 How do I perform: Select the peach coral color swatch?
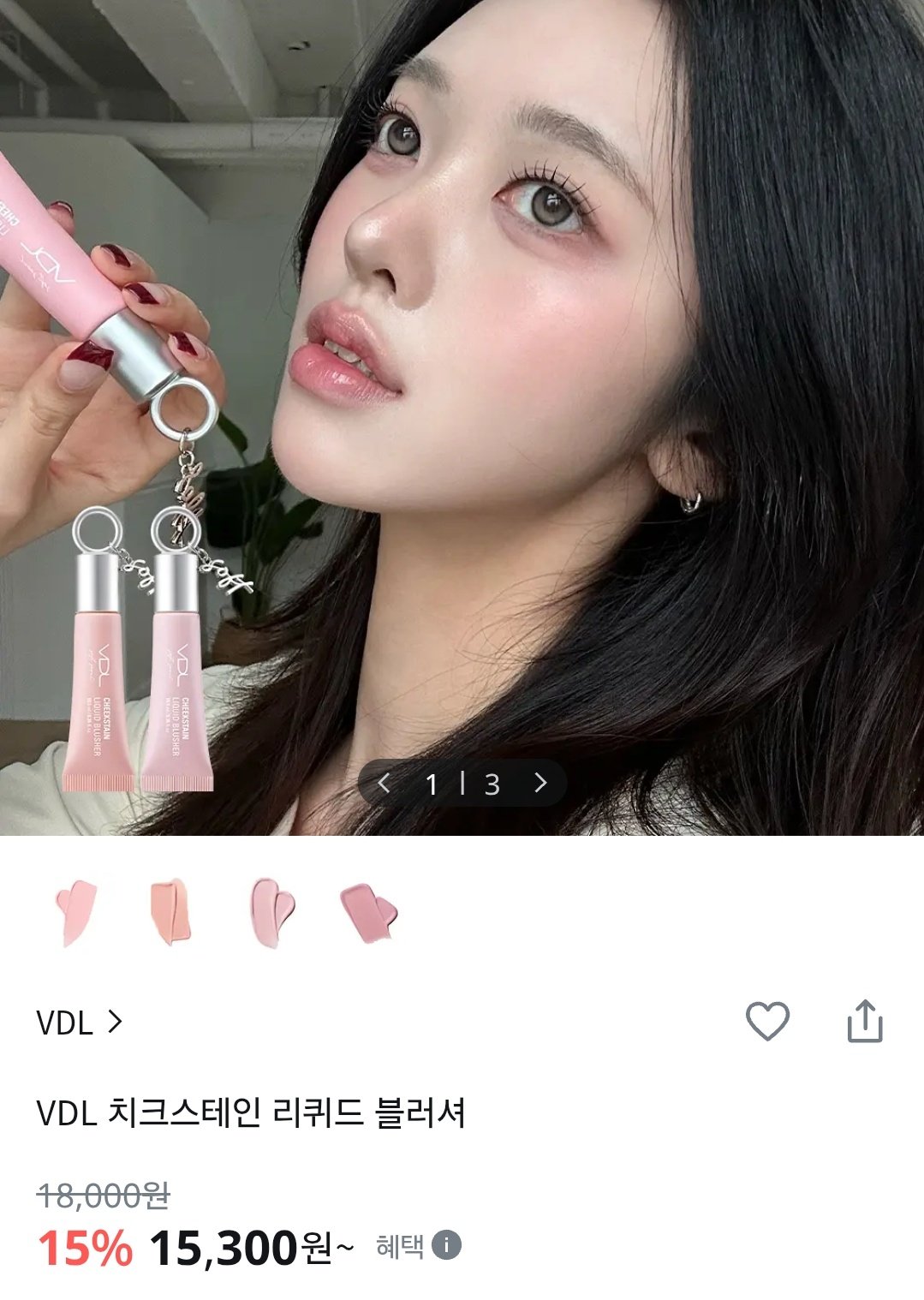(171, 912)
